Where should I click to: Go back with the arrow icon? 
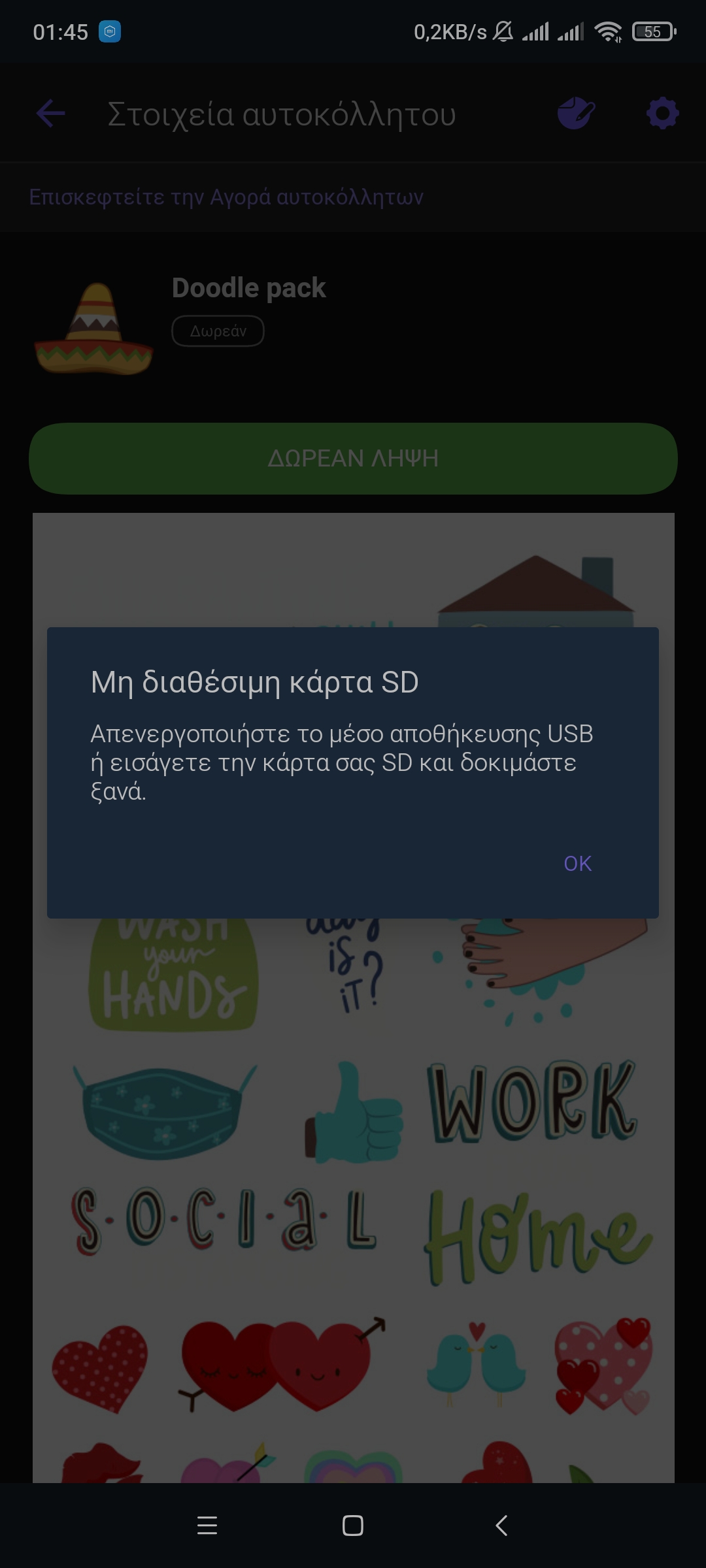point(51,114)
